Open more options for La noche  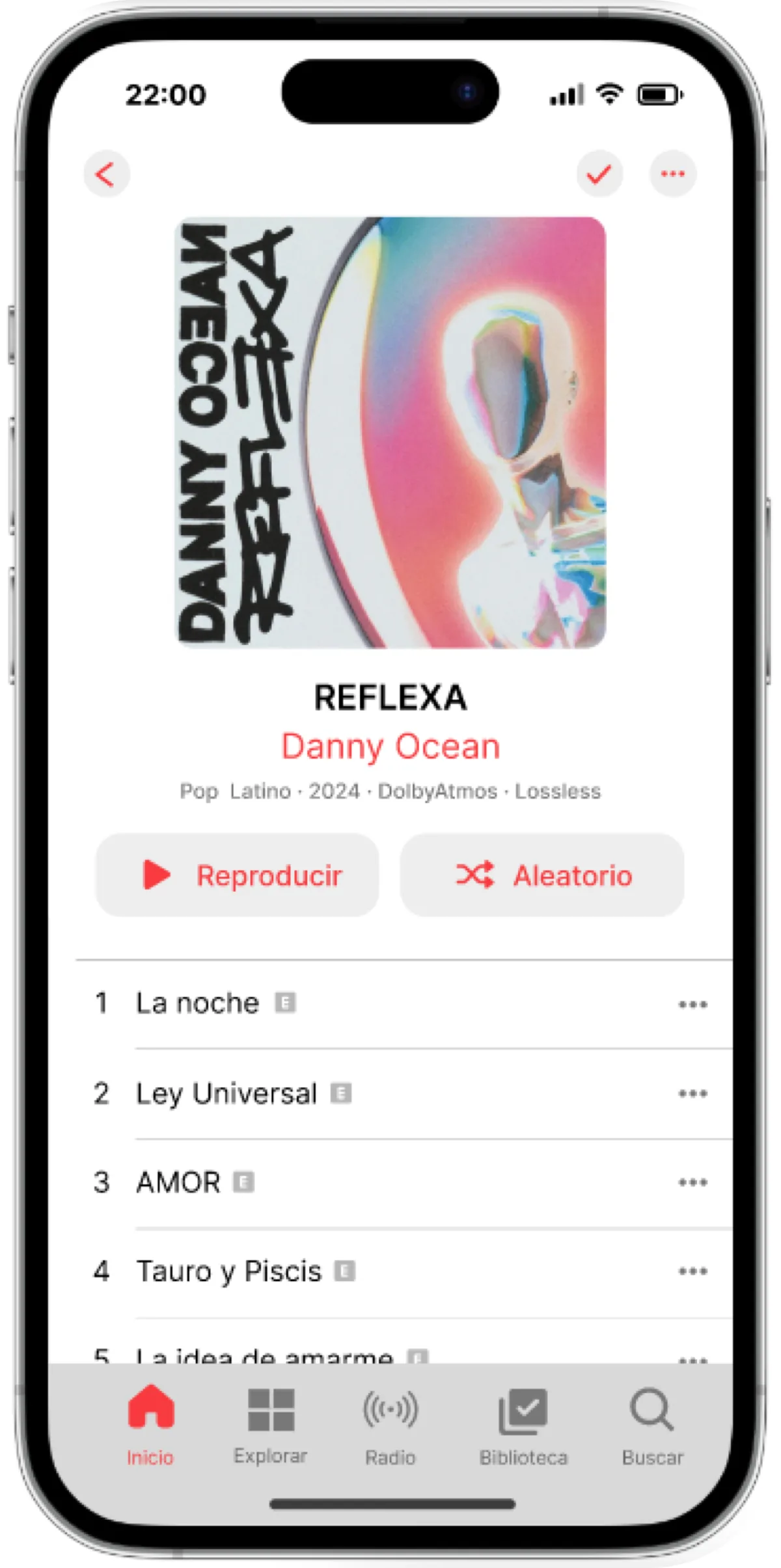click(692, 1004)
